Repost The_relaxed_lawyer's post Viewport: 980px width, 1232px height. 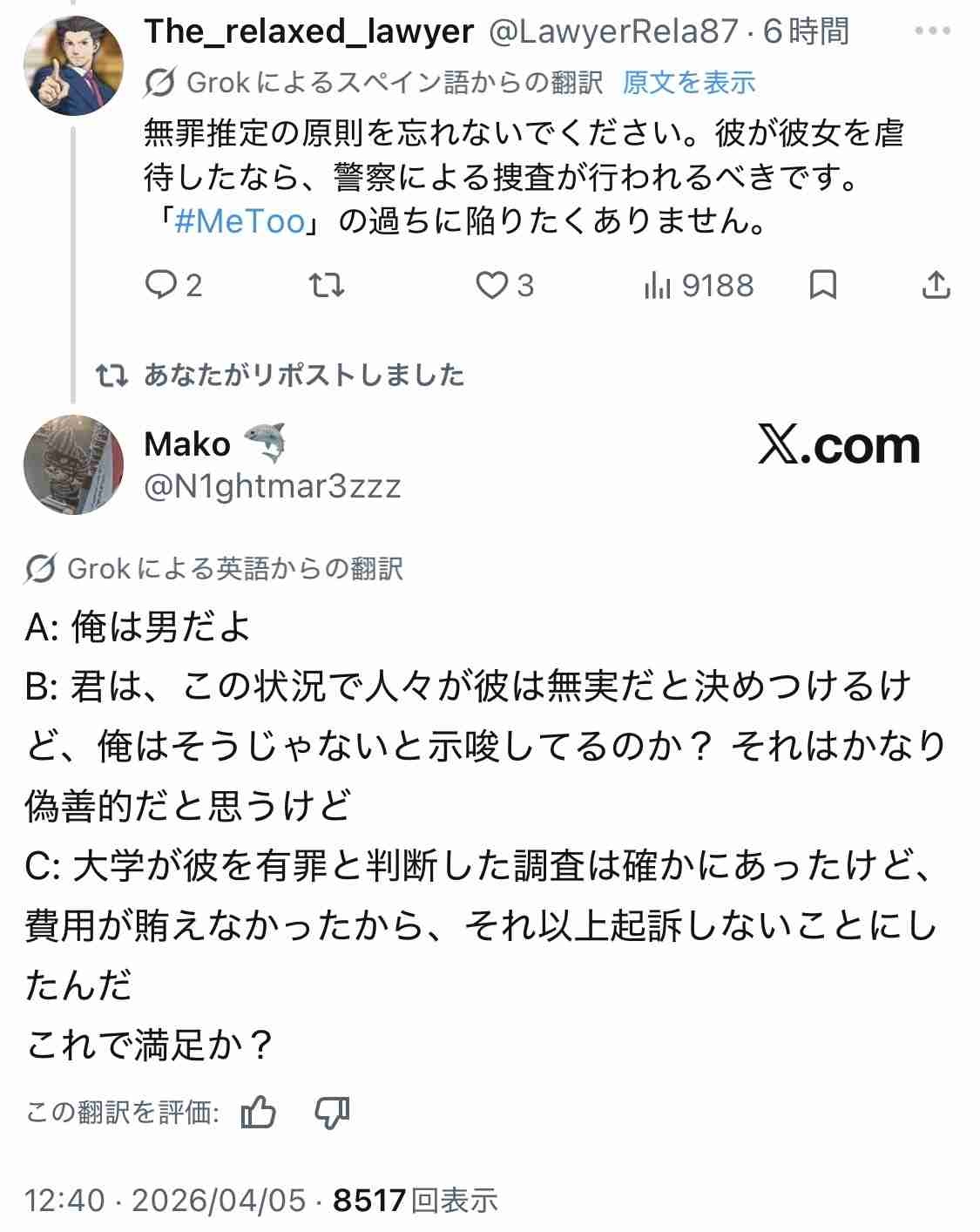328,285
